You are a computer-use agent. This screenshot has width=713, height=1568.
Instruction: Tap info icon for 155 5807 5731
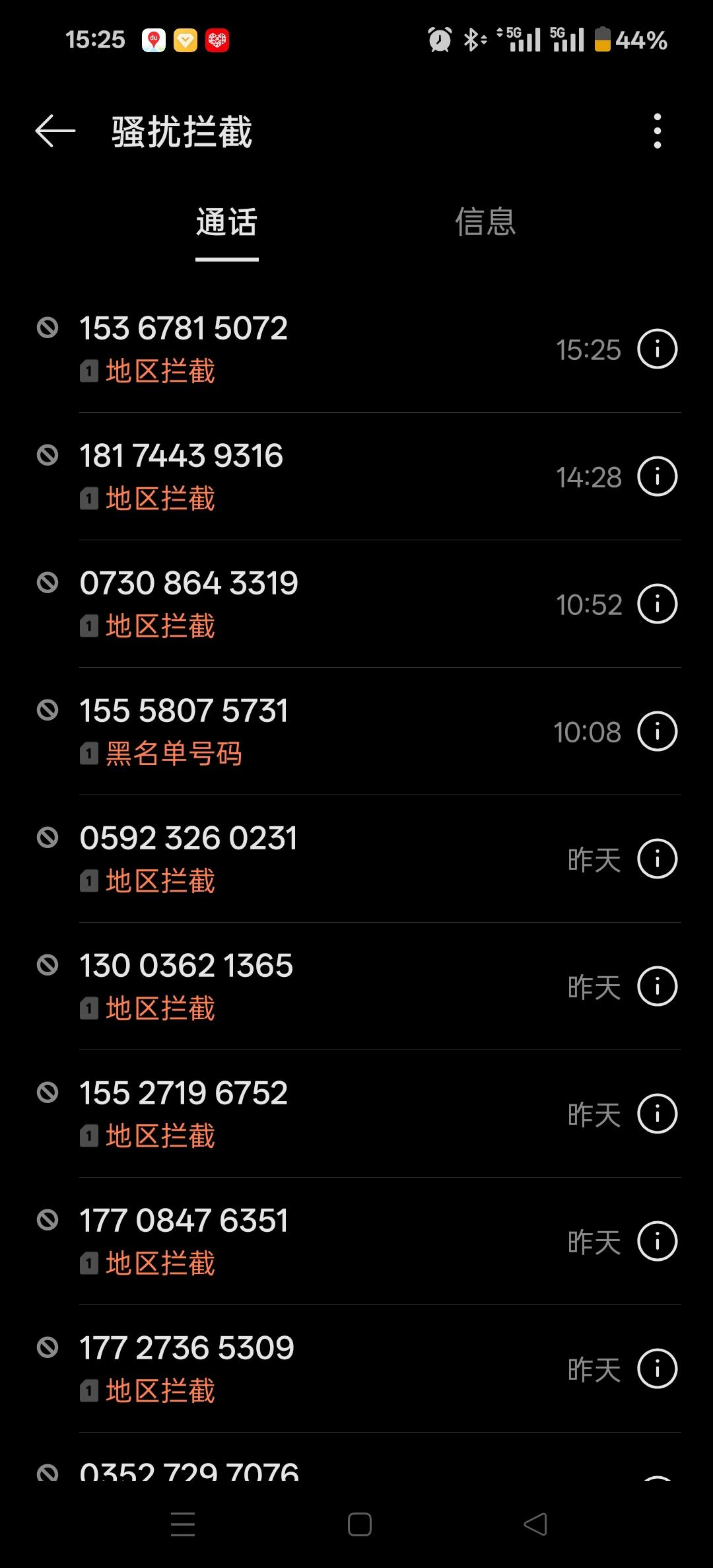click(x=657, y=731)
